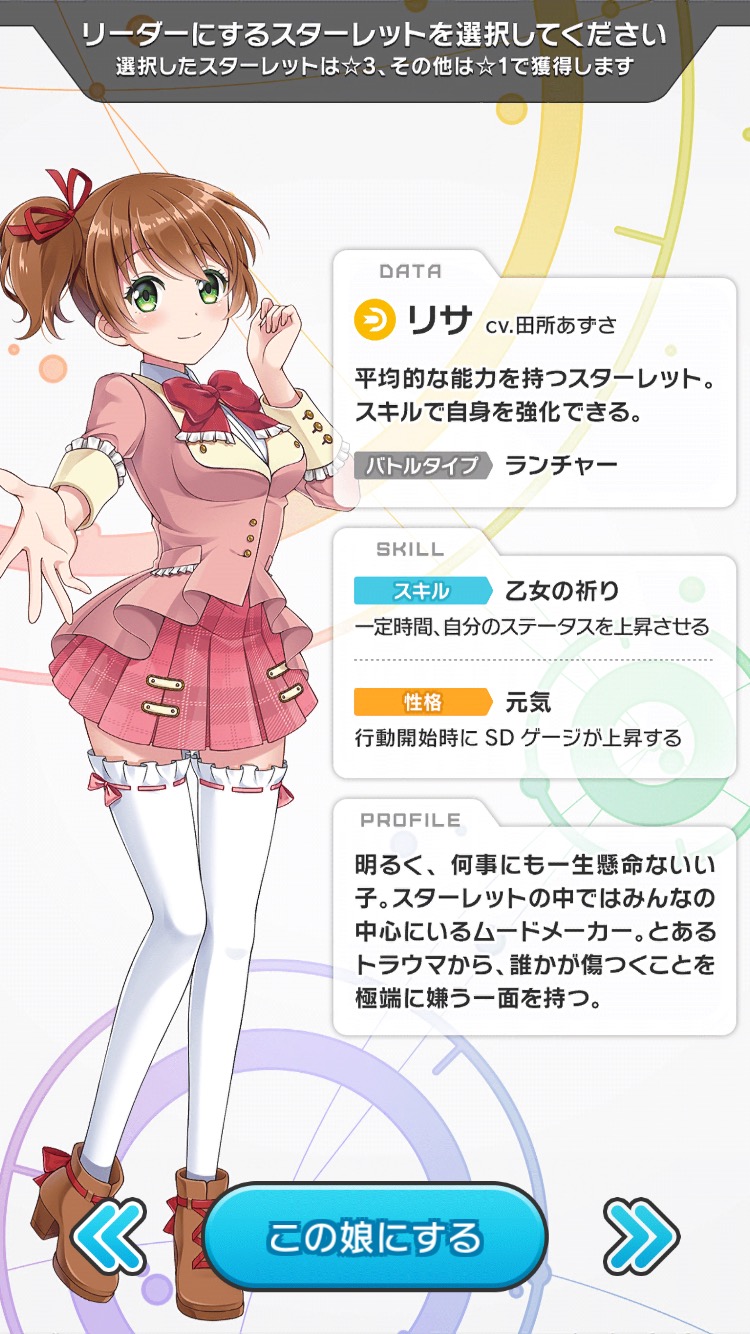Show the next starlet with right arrows

point(641,1236)
